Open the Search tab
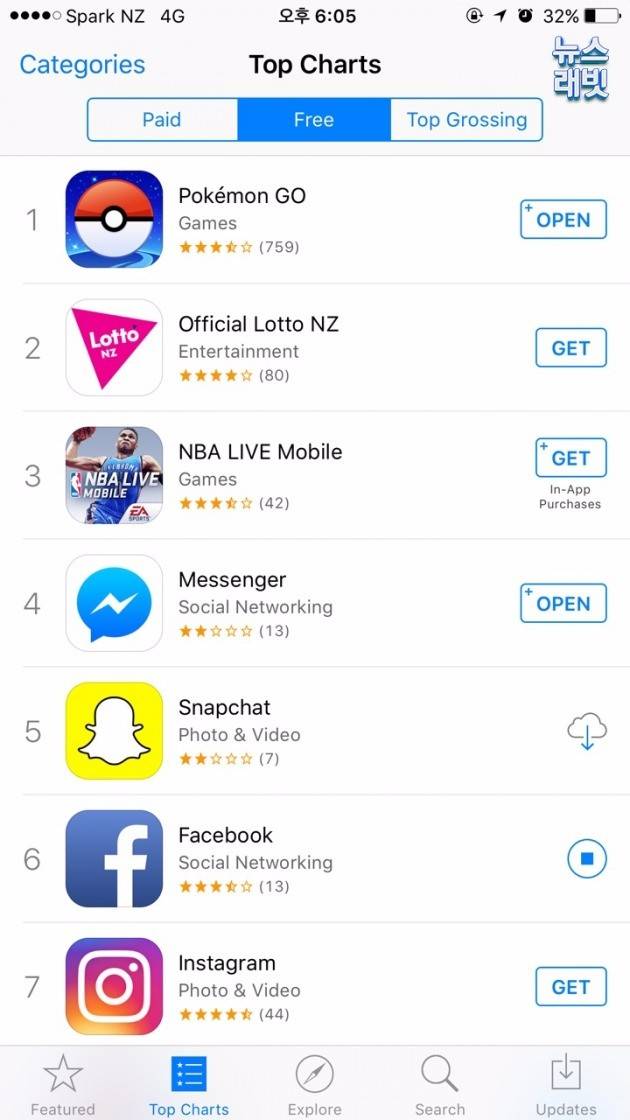 pos(440,1085)
